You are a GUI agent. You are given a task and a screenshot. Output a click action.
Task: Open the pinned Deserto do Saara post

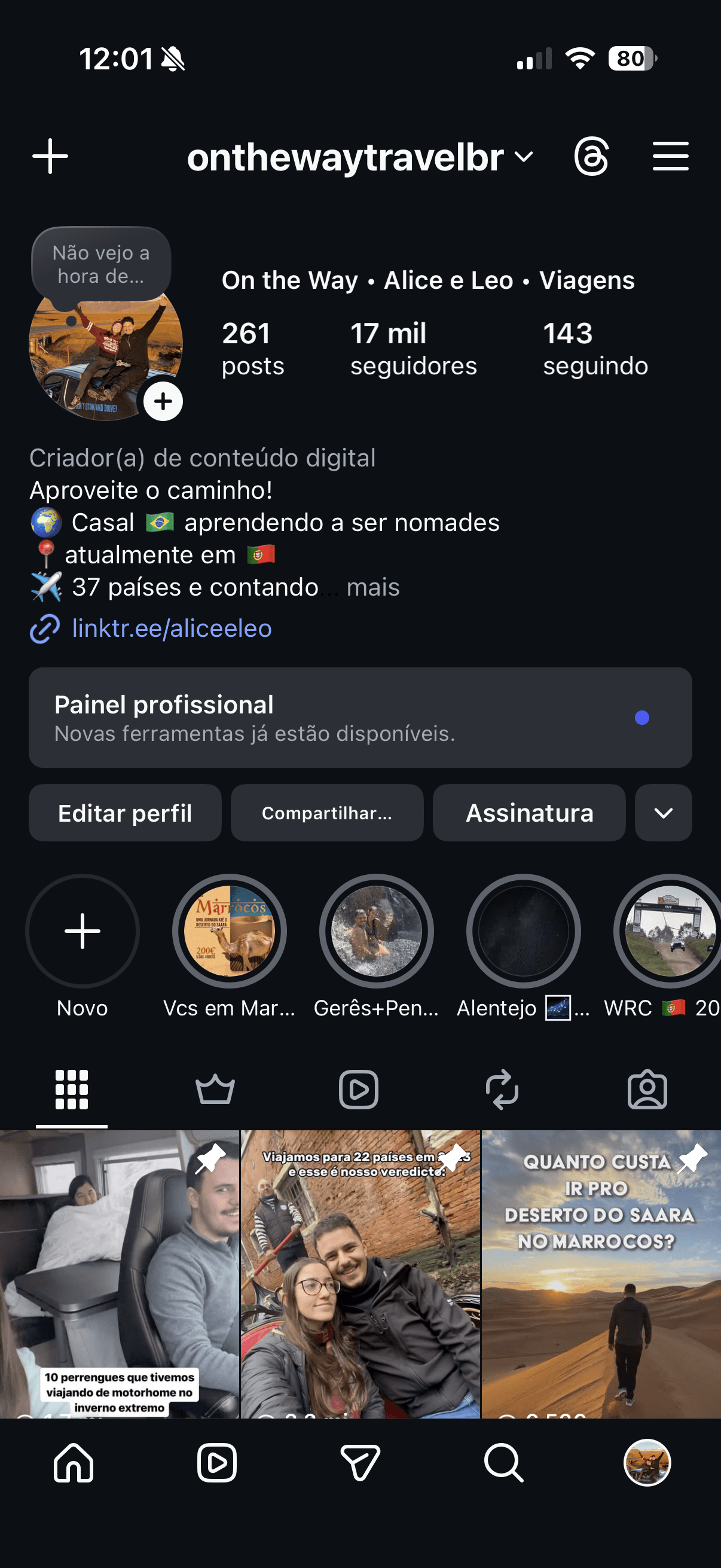point(601,1273)
